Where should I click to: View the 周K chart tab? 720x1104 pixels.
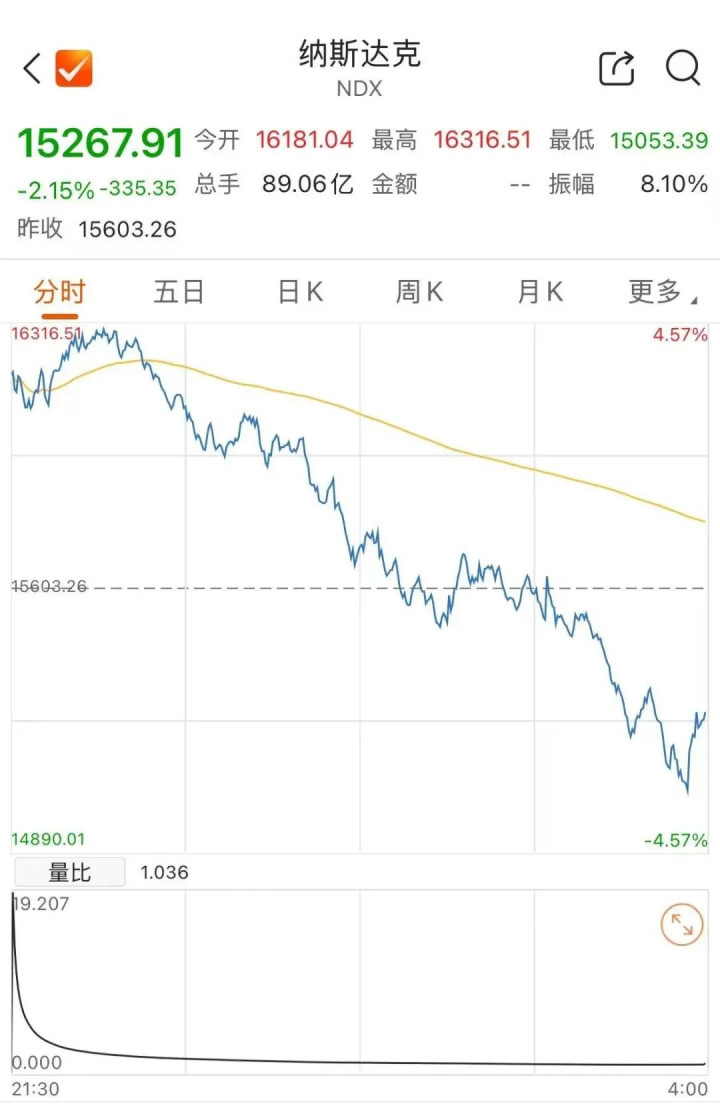419,292
